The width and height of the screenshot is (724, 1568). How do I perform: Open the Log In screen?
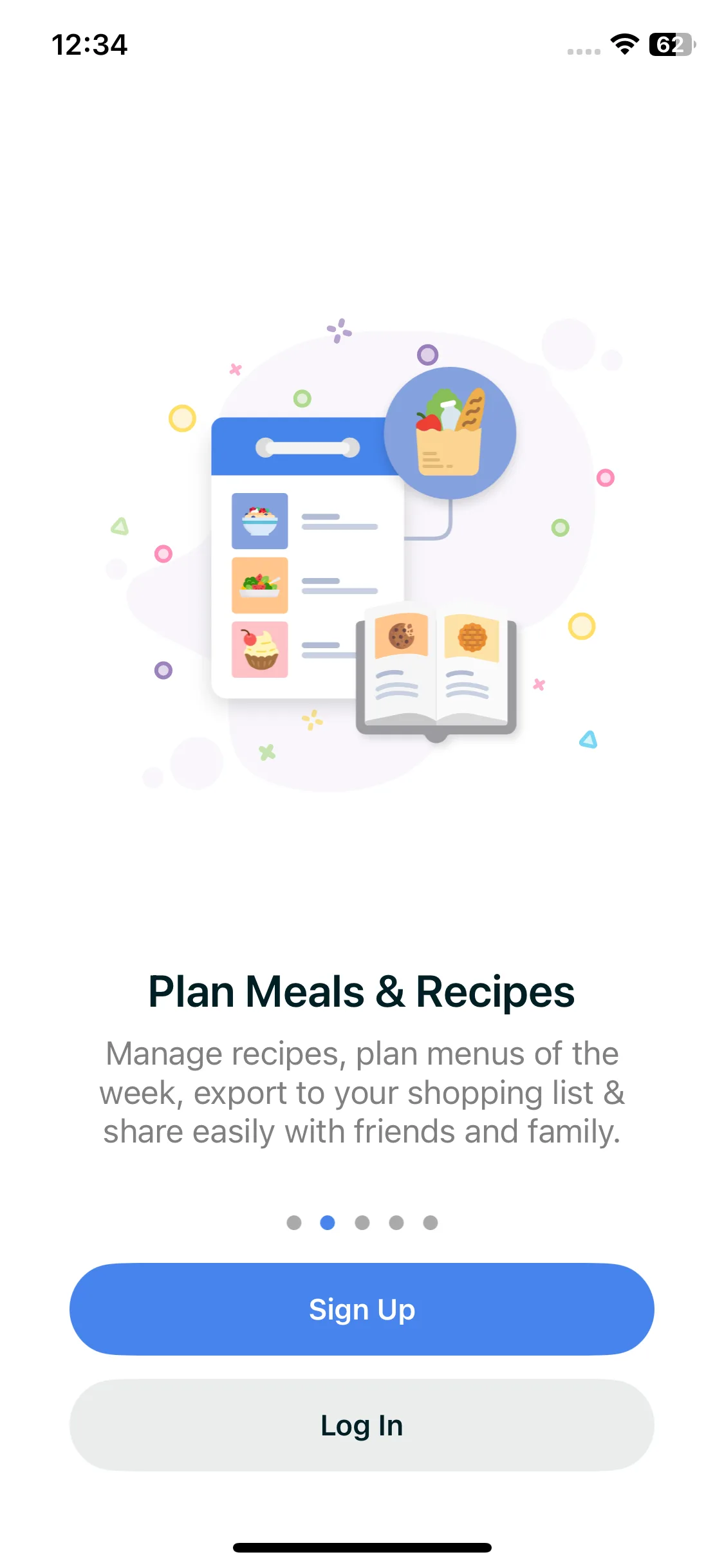pos(362,1425)
